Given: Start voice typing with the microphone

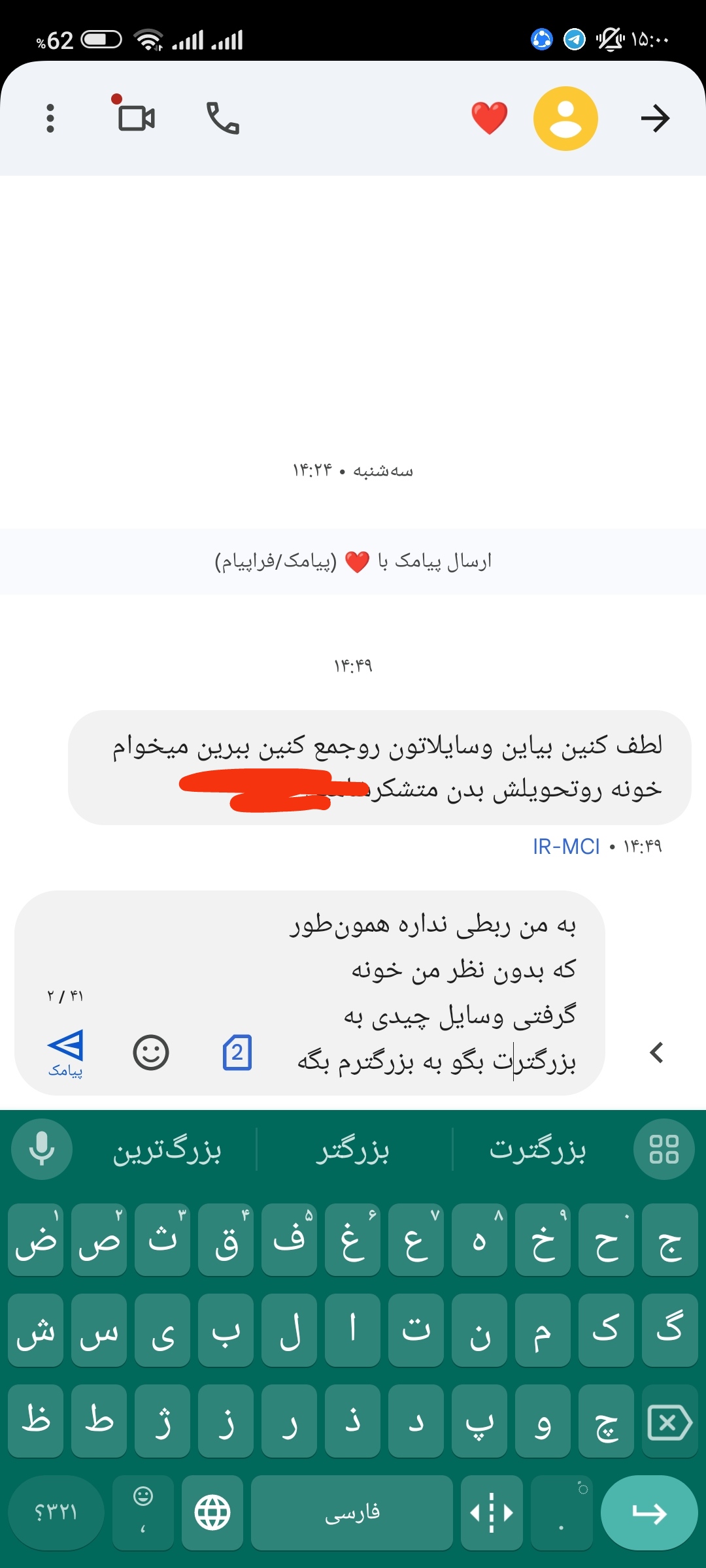Looking at the screenshot, I should tap(42, 1150).
